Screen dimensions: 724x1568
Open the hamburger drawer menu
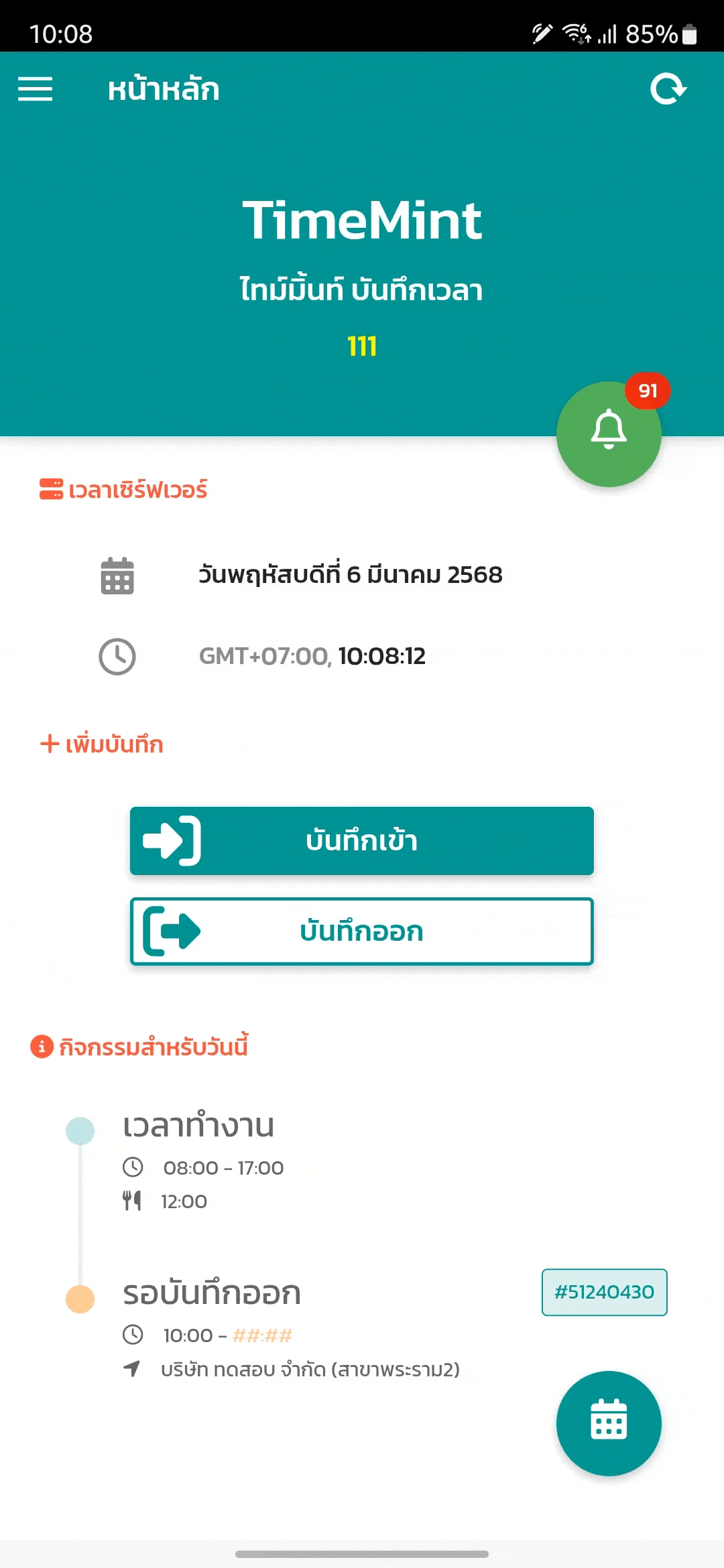[35, 88]
